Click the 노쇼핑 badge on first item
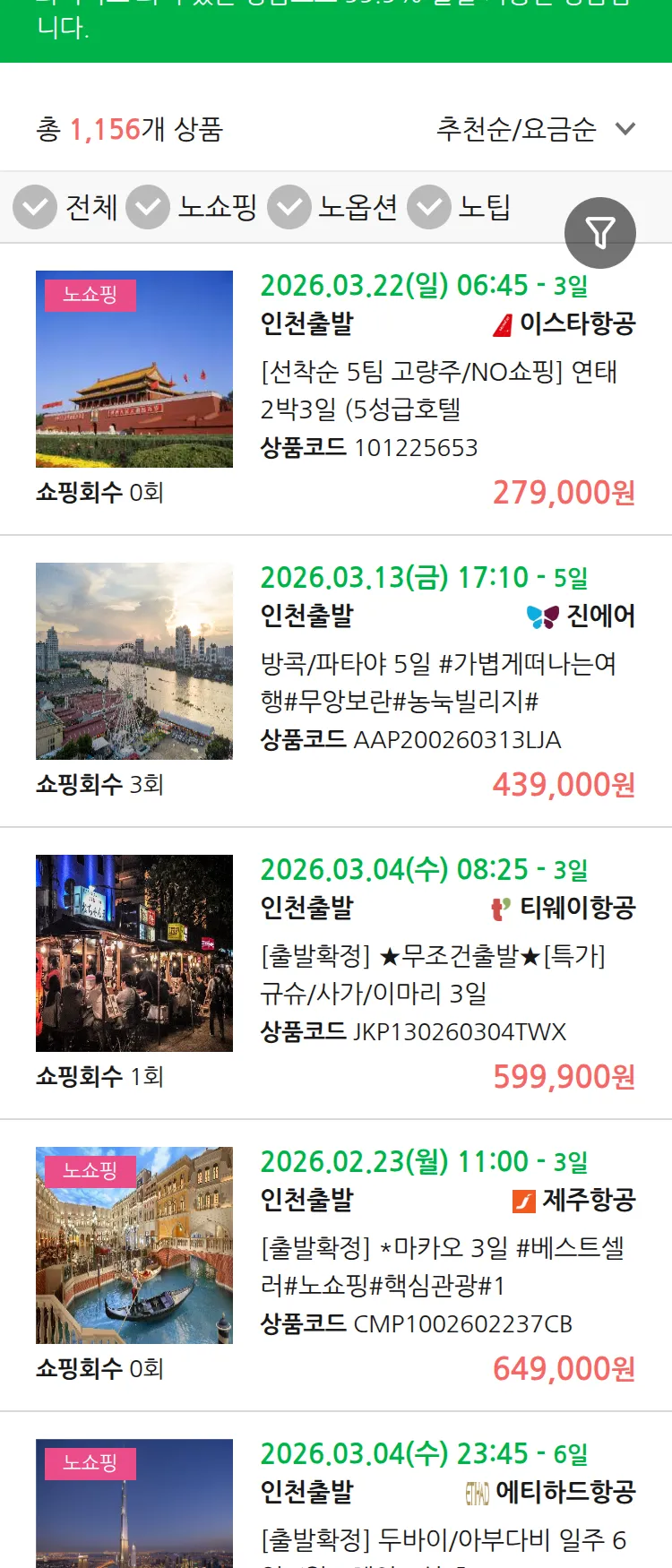The image size is (672, 1568). pyautogui.click(x=90, y=293)
